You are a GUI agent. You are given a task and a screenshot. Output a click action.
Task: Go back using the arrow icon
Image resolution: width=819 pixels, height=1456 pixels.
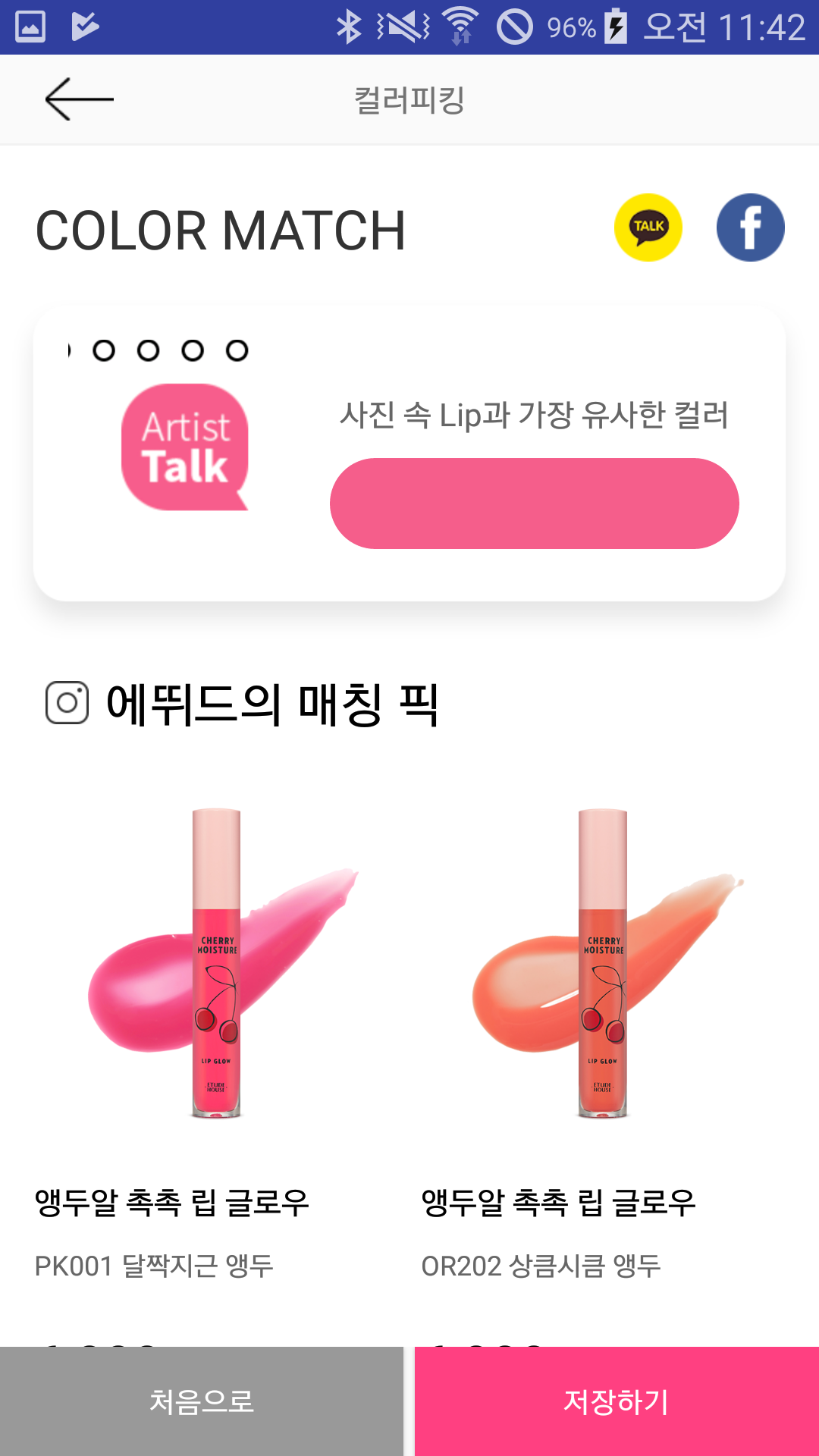[x=79, y=99]
